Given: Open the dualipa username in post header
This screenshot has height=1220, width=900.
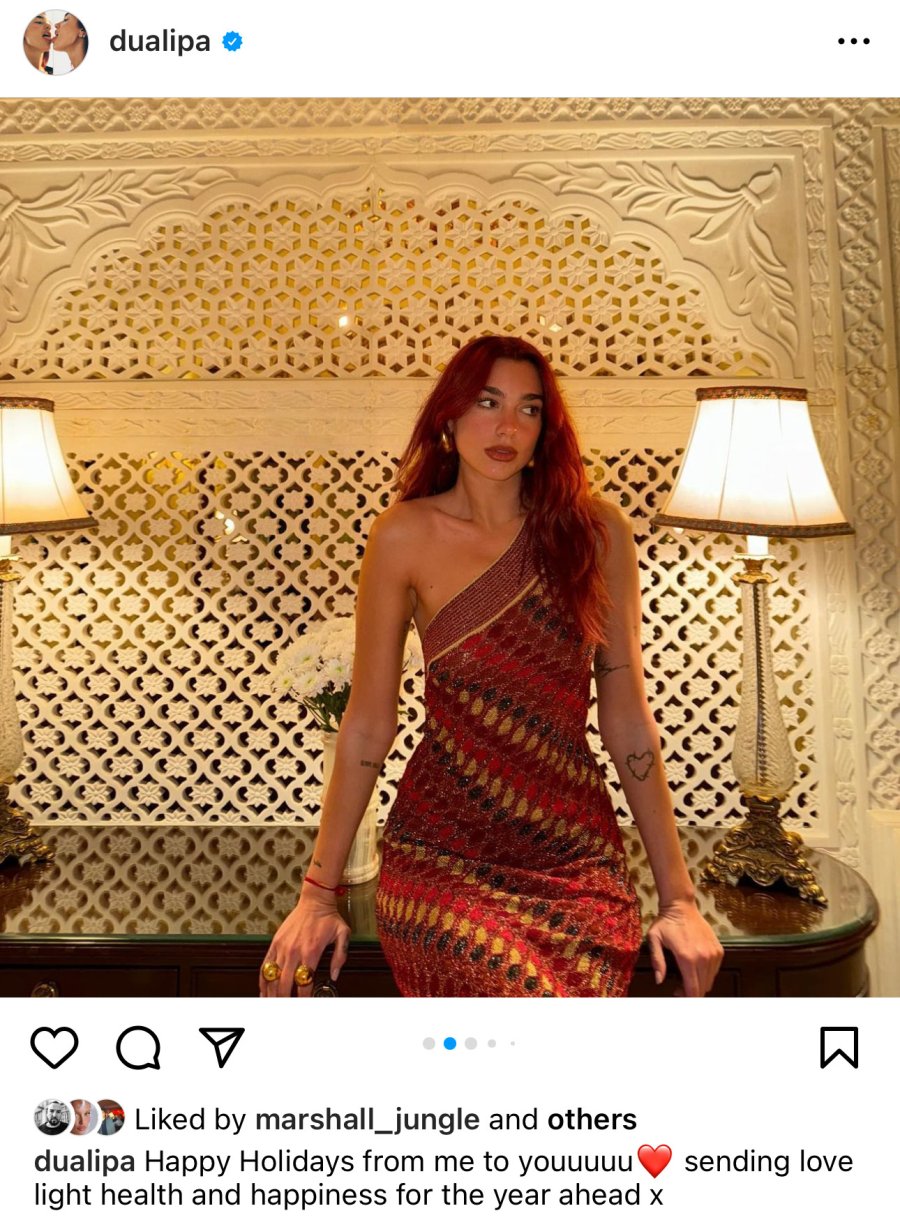Looking at the screenshot, I should (x=160, y=42).
